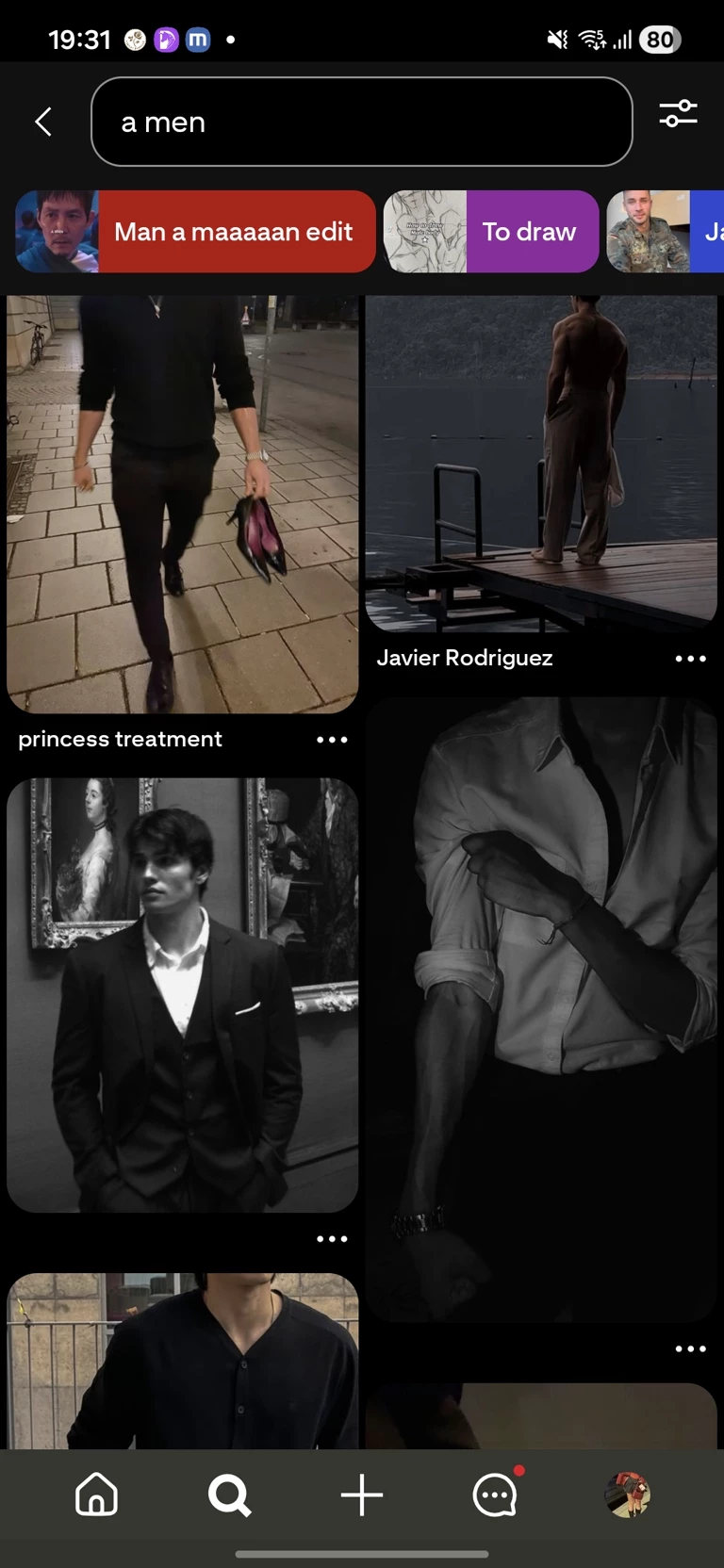724x1568 pixels.
Task: Select the 'To draw' suggestion chip
Action: click(490, 232)
